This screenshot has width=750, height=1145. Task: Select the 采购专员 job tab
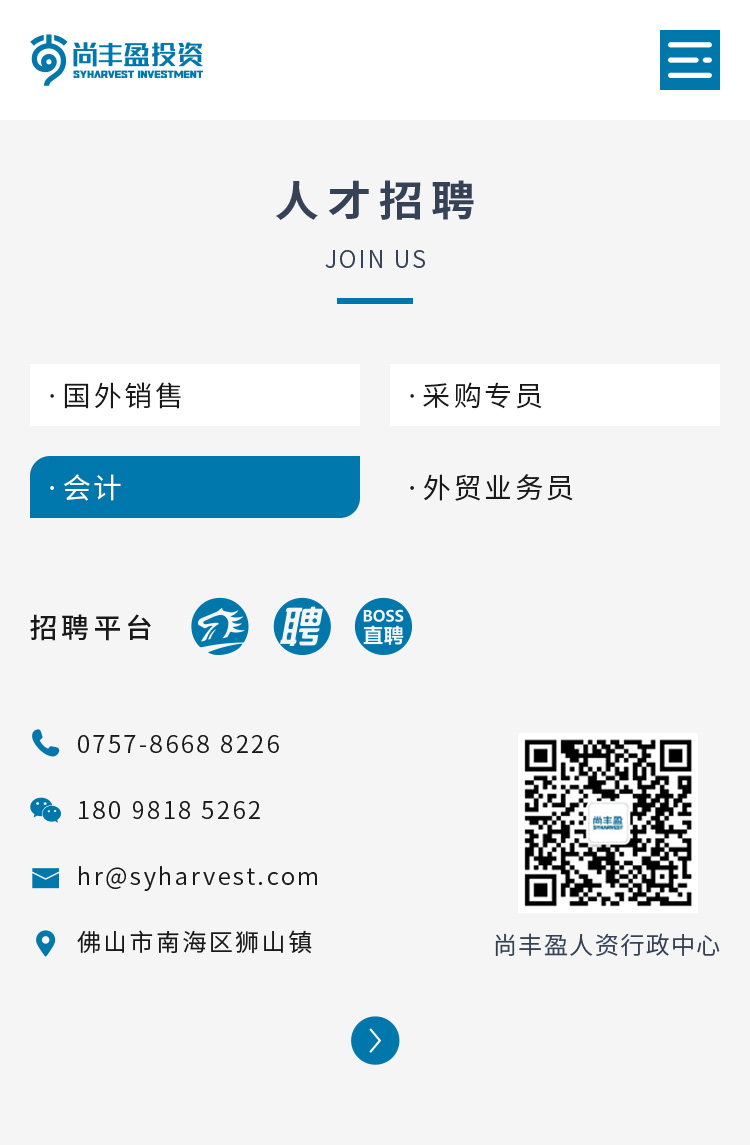554,395
